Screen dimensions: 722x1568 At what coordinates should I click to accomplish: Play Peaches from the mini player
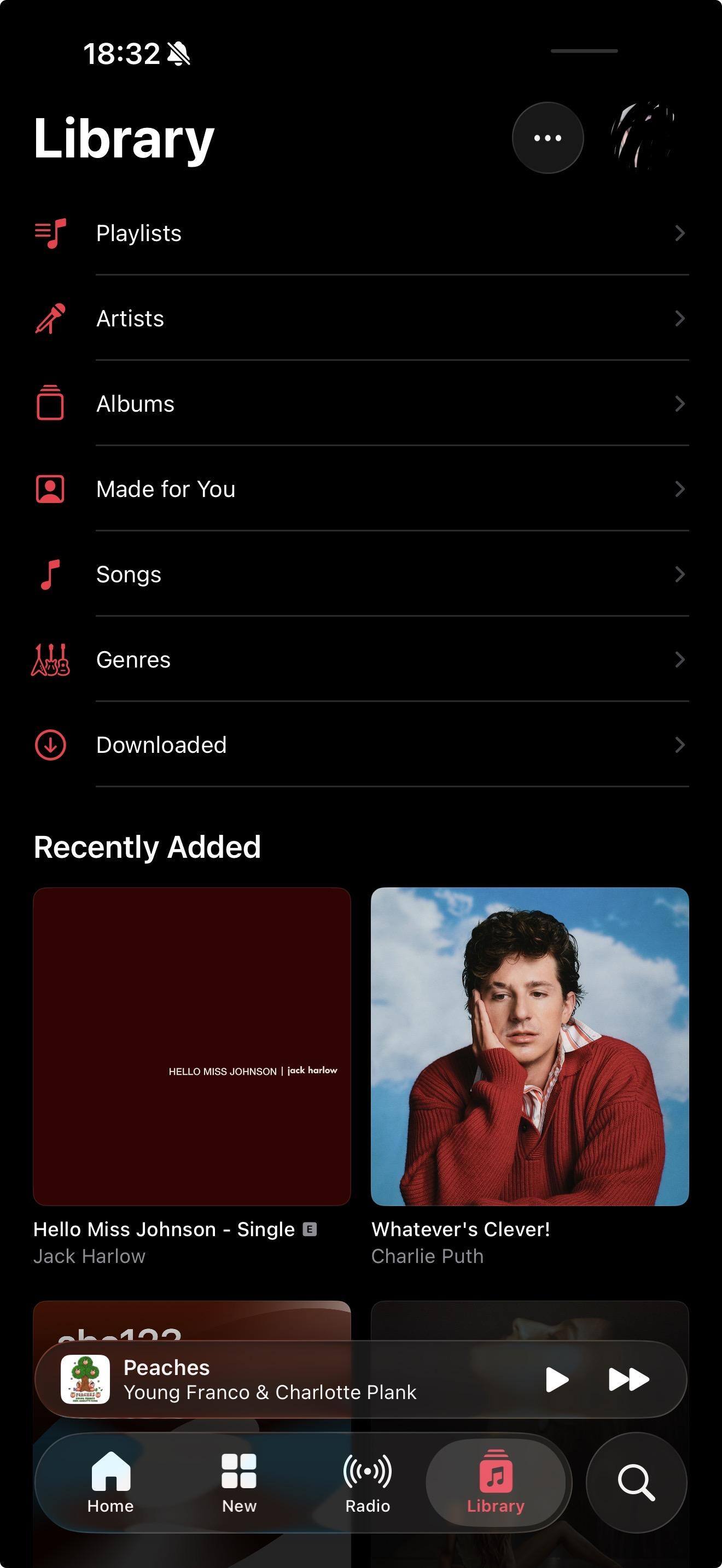tap(556, 1379)
